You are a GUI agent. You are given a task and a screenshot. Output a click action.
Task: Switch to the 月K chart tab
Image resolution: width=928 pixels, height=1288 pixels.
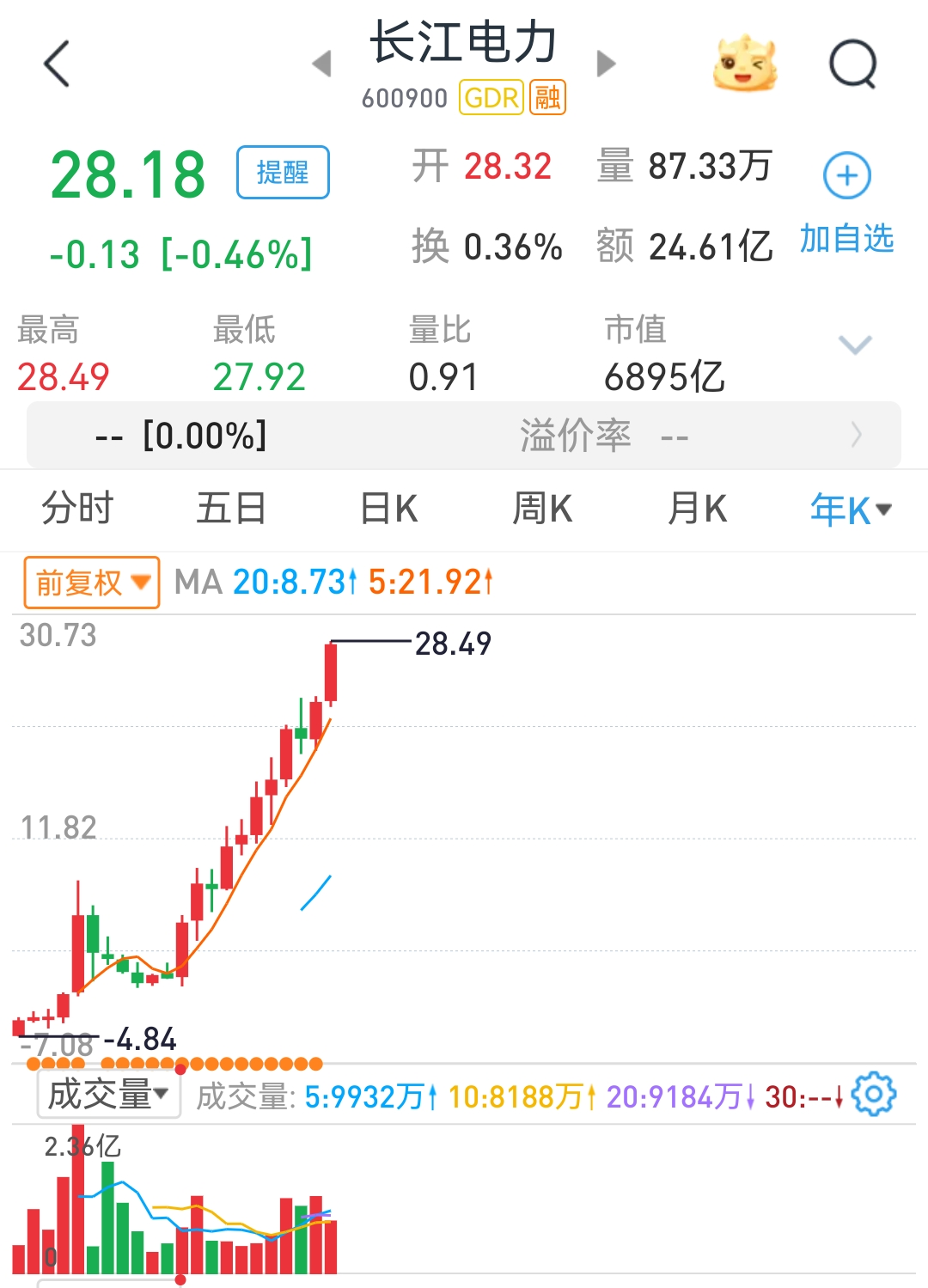pyautogui.click(x=697, y=508)
